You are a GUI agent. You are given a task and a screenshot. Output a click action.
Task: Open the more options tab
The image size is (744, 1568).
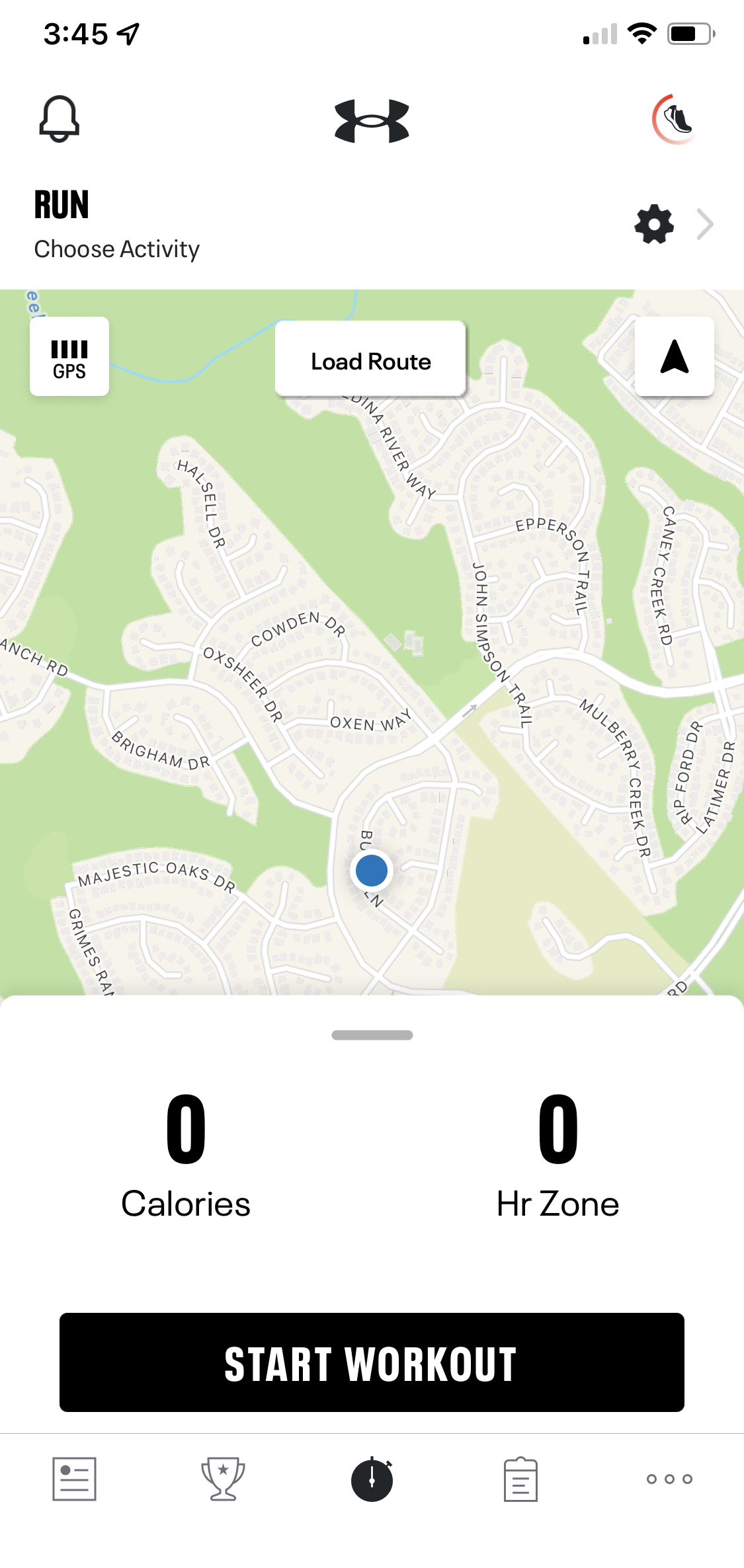tap(669, 1479)
